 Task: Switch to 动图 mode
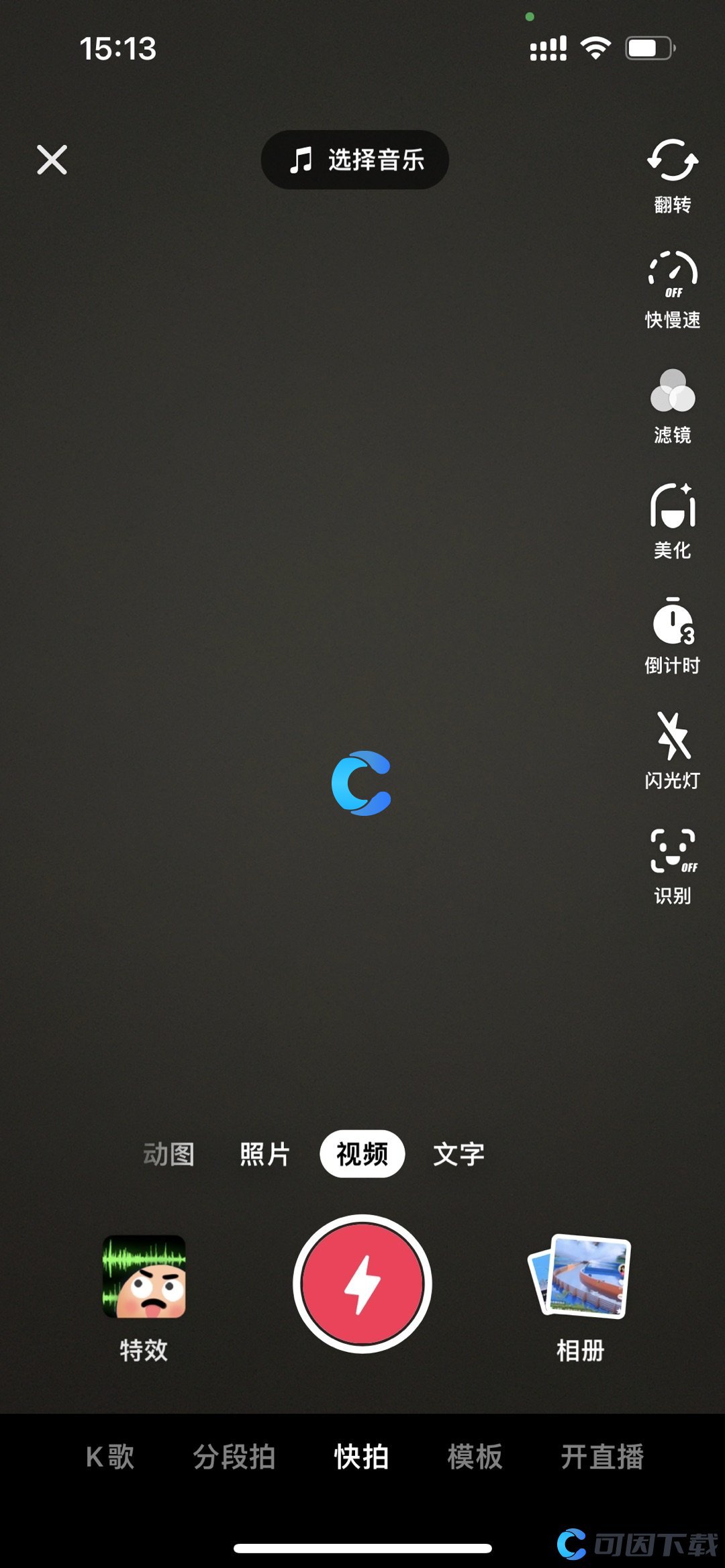(168, 1154)
